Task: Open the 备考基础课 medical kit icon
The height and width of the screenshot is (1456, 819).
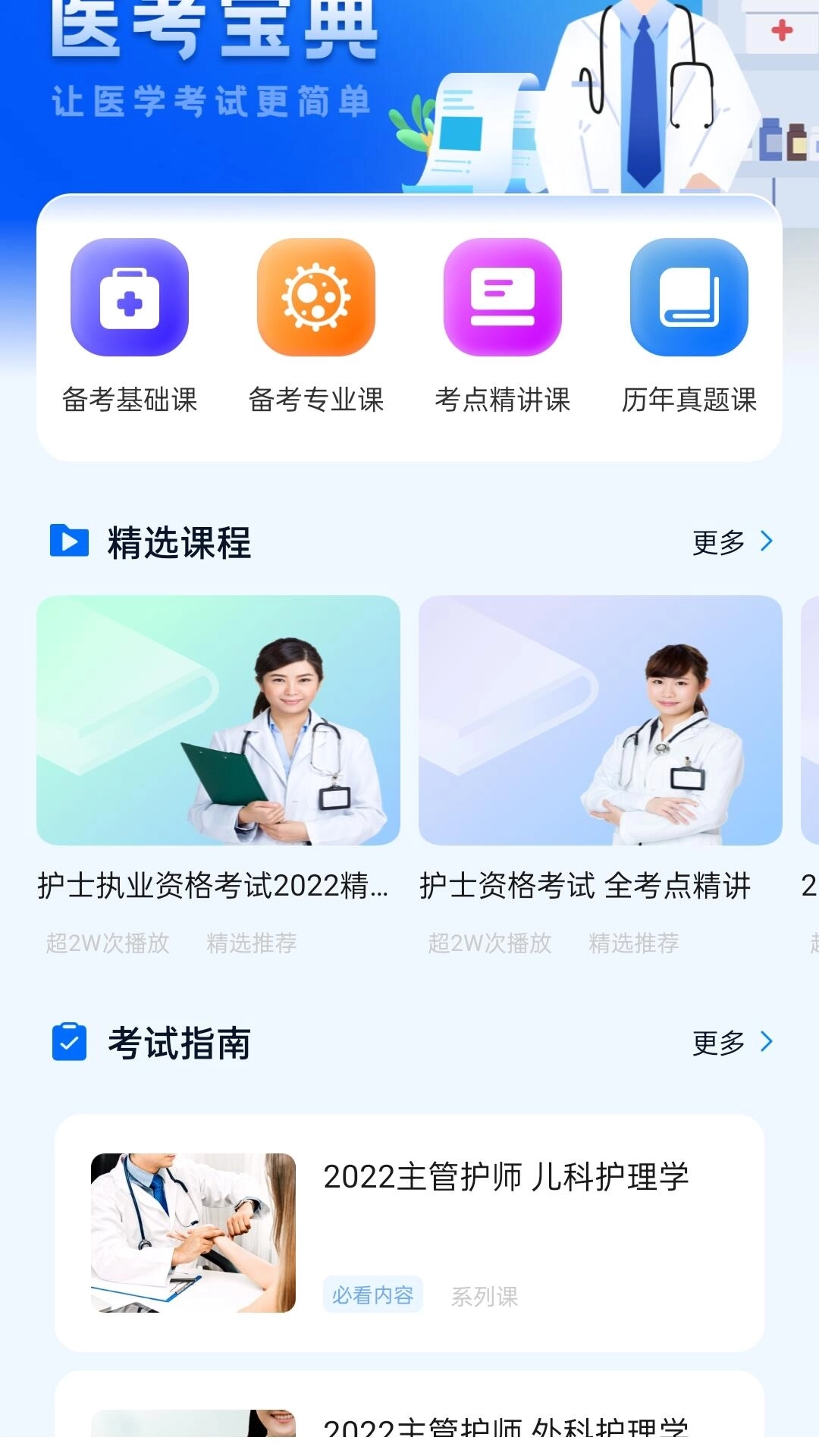Action: click(130, 298)
